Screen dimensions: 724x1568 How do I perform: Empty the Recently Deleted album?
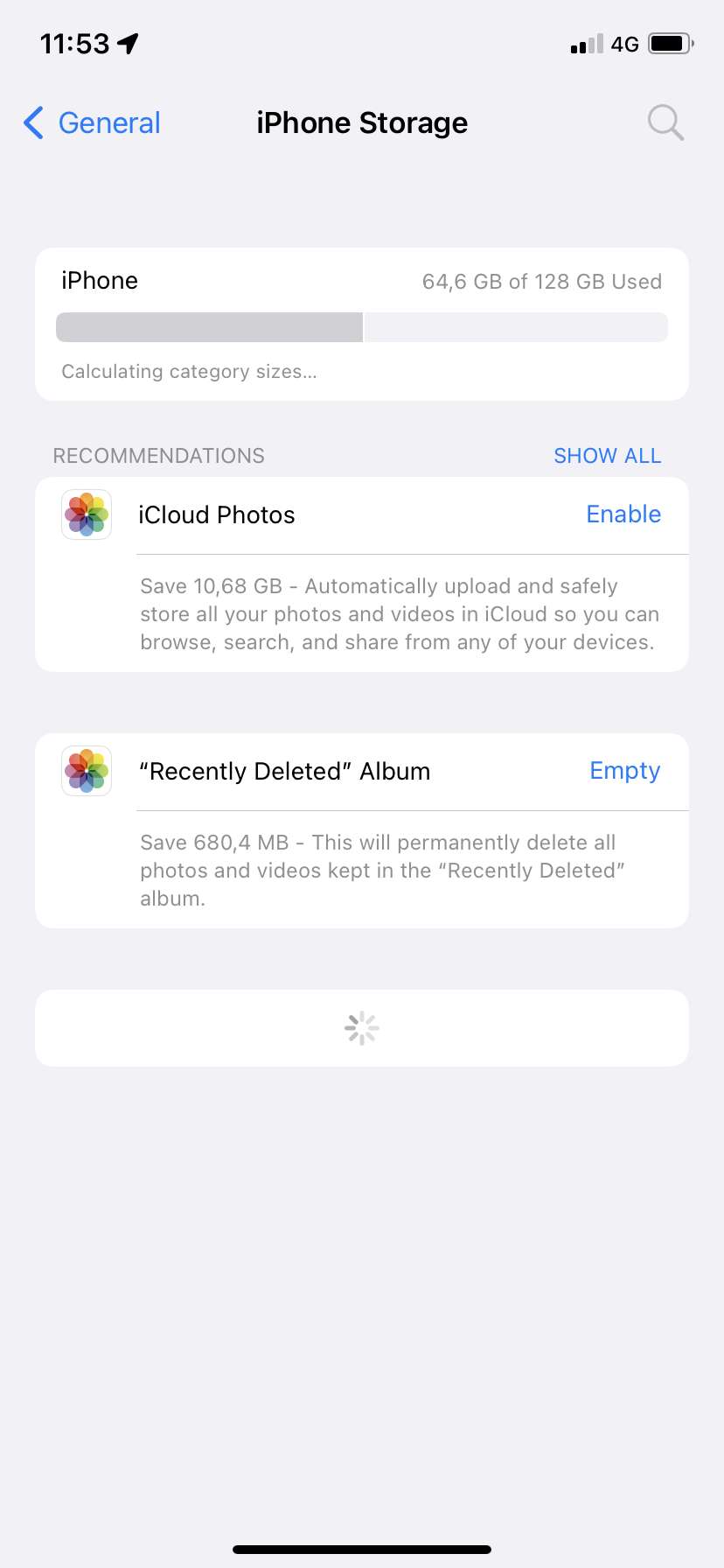coord(624,771)
